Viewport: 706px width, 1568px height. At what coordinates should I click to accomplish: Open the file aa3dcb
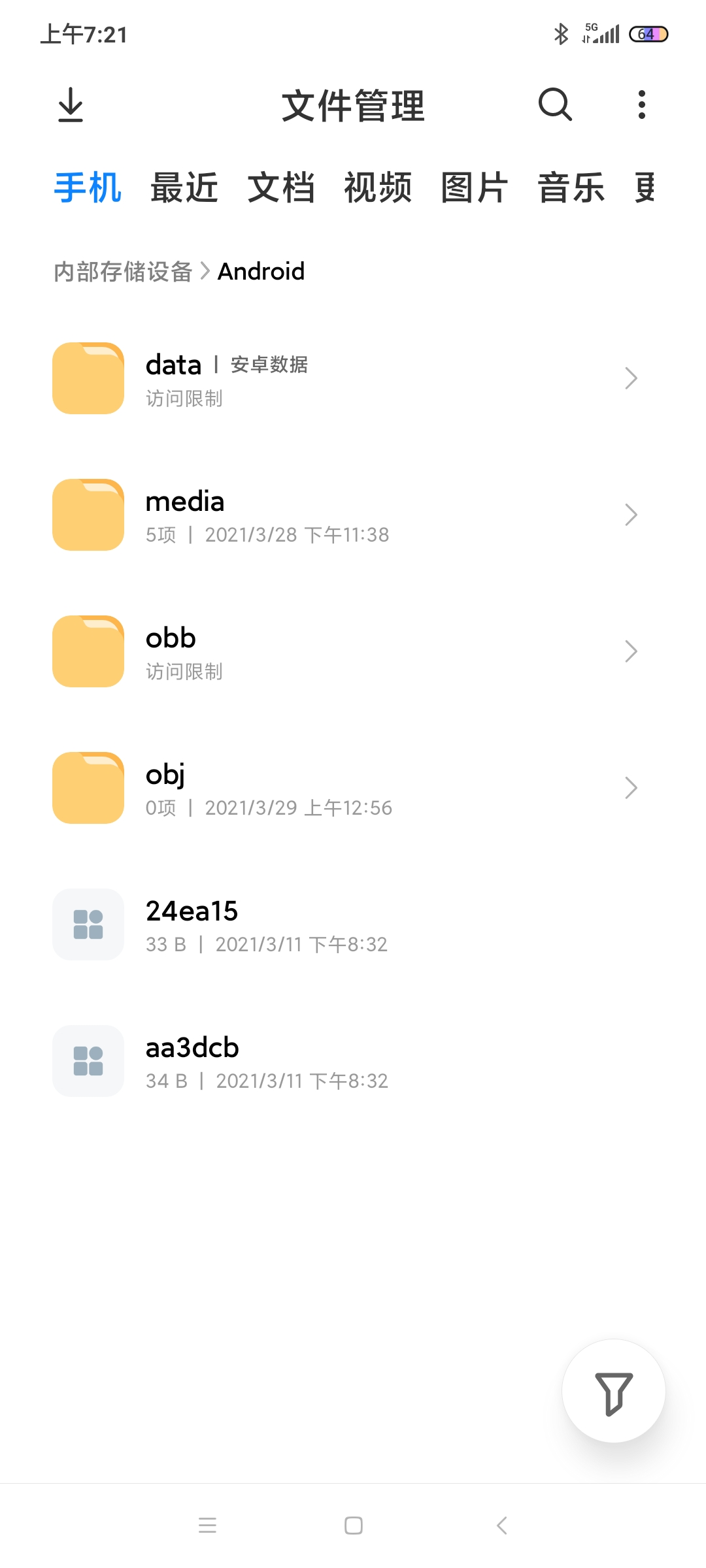point(353,1061)
